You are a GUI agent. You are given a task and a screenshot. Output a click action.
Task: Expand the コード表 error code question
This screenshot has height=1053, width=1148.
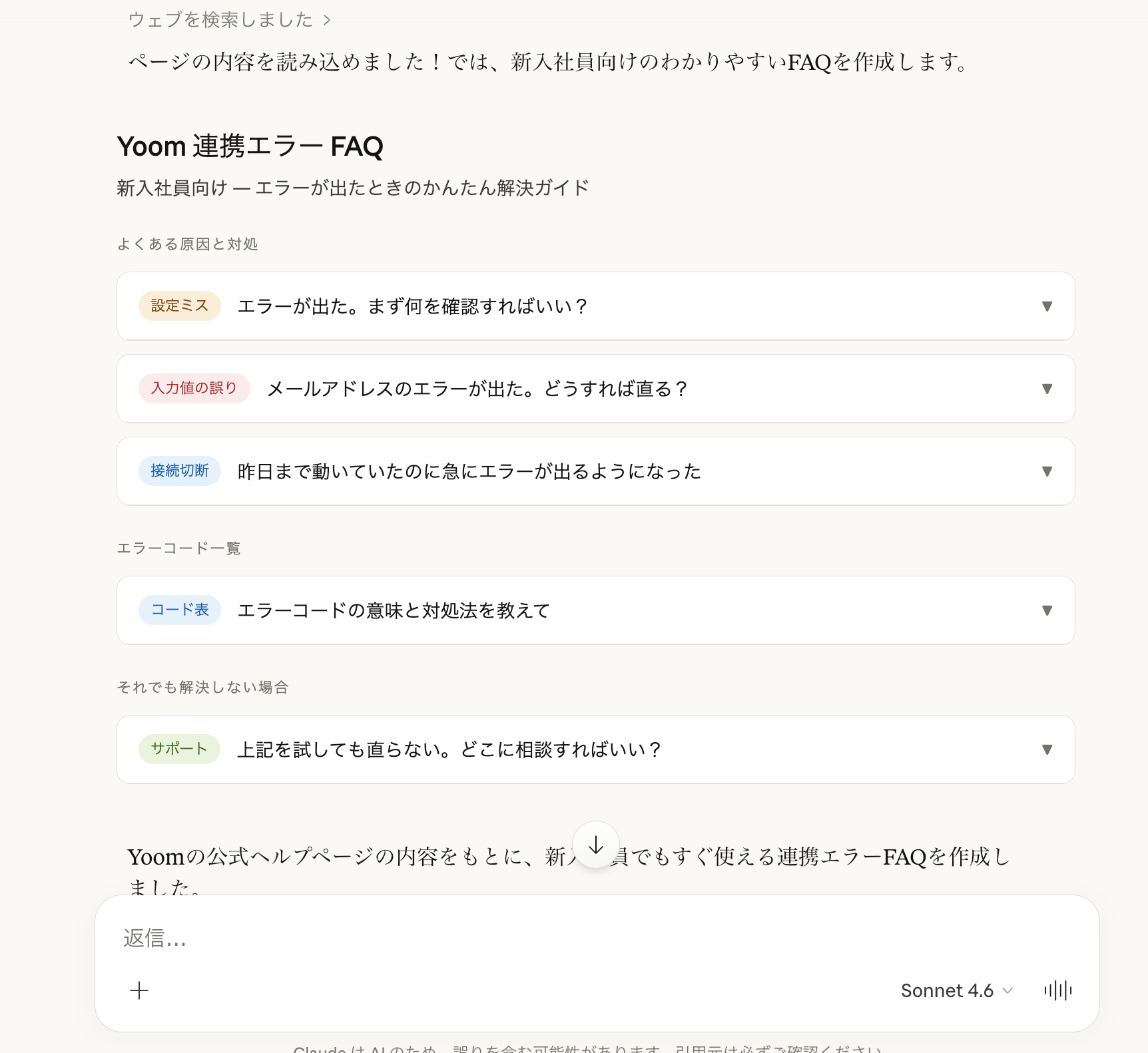[595, 610]
